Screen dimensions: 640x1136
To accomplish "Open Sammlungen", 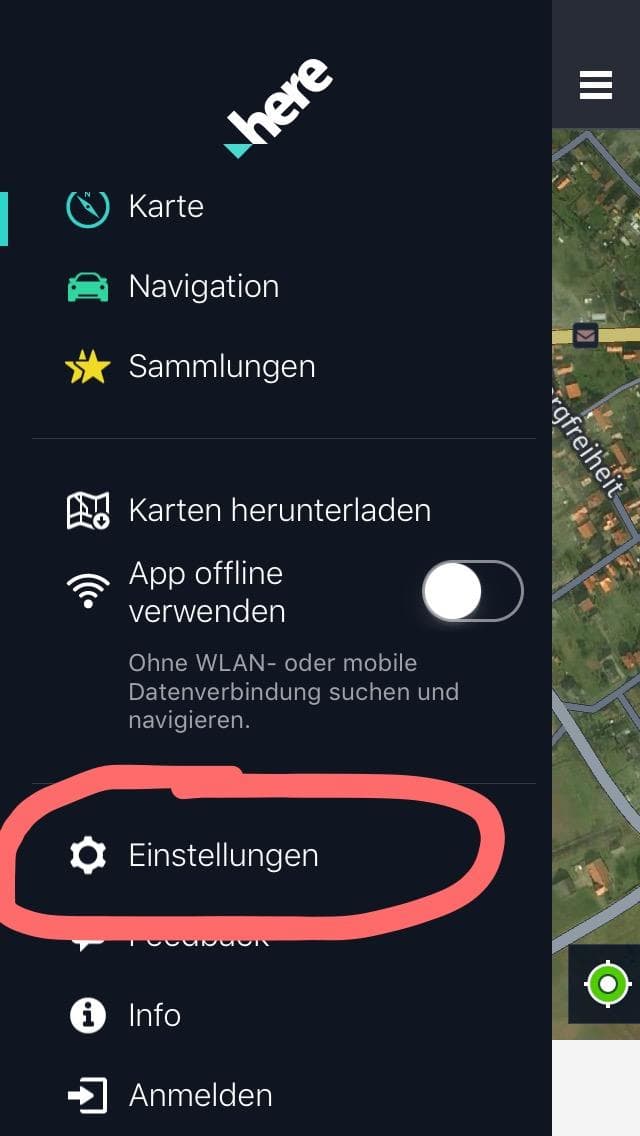I will pyautogui.click(x=275, y=367).
